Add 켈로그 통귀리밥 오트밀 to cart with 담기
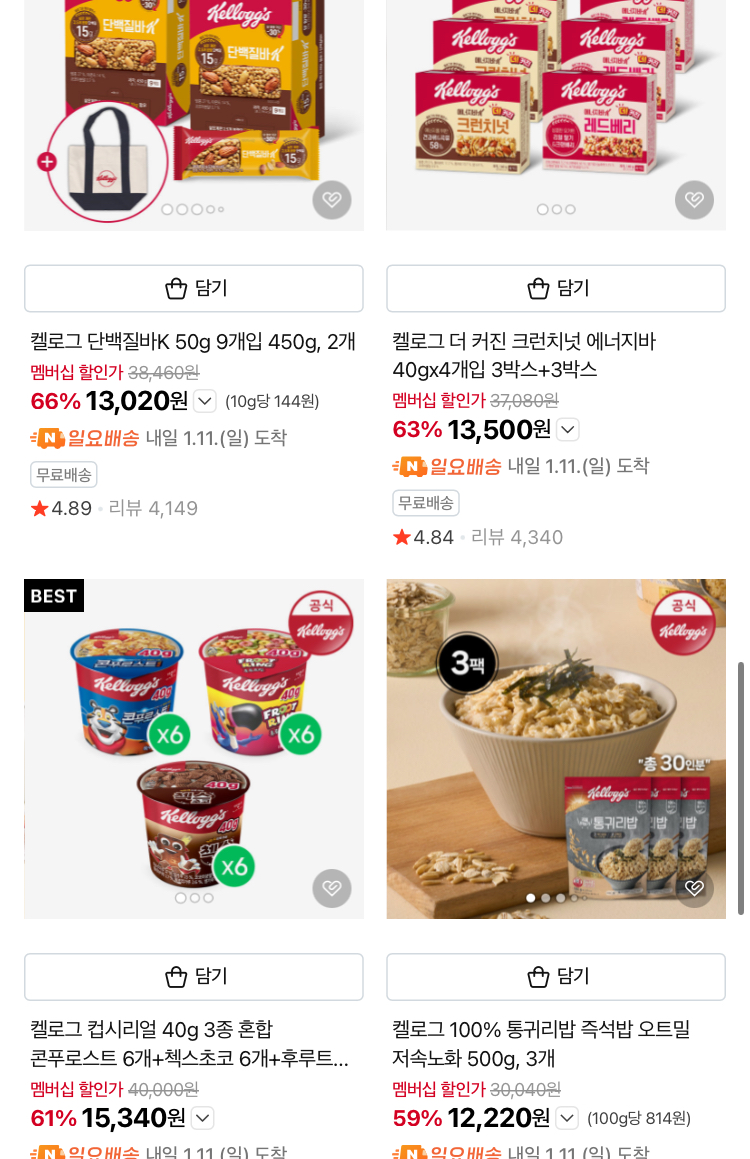 point(556,977)
